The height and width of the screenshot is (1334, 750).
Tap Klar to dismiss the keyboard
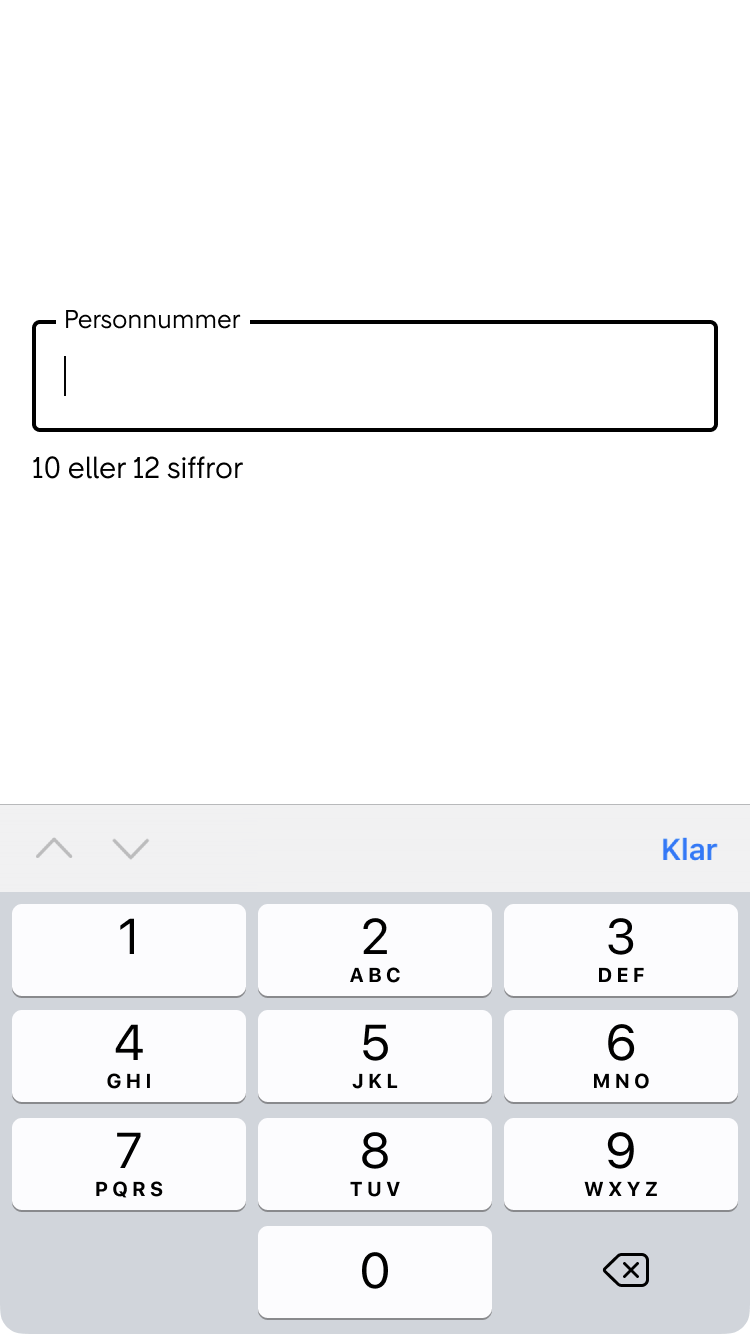(689, 848)
